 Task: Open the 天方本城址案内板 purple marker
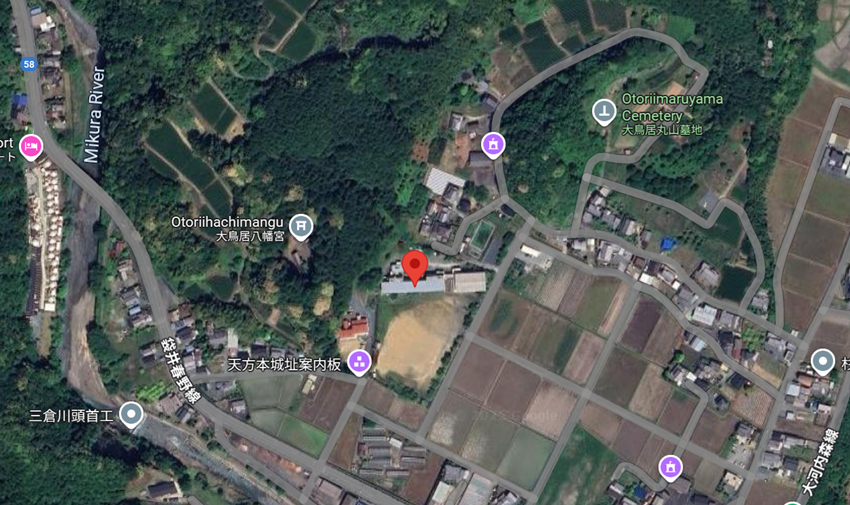pyautogui.click(x=360, y=362)
